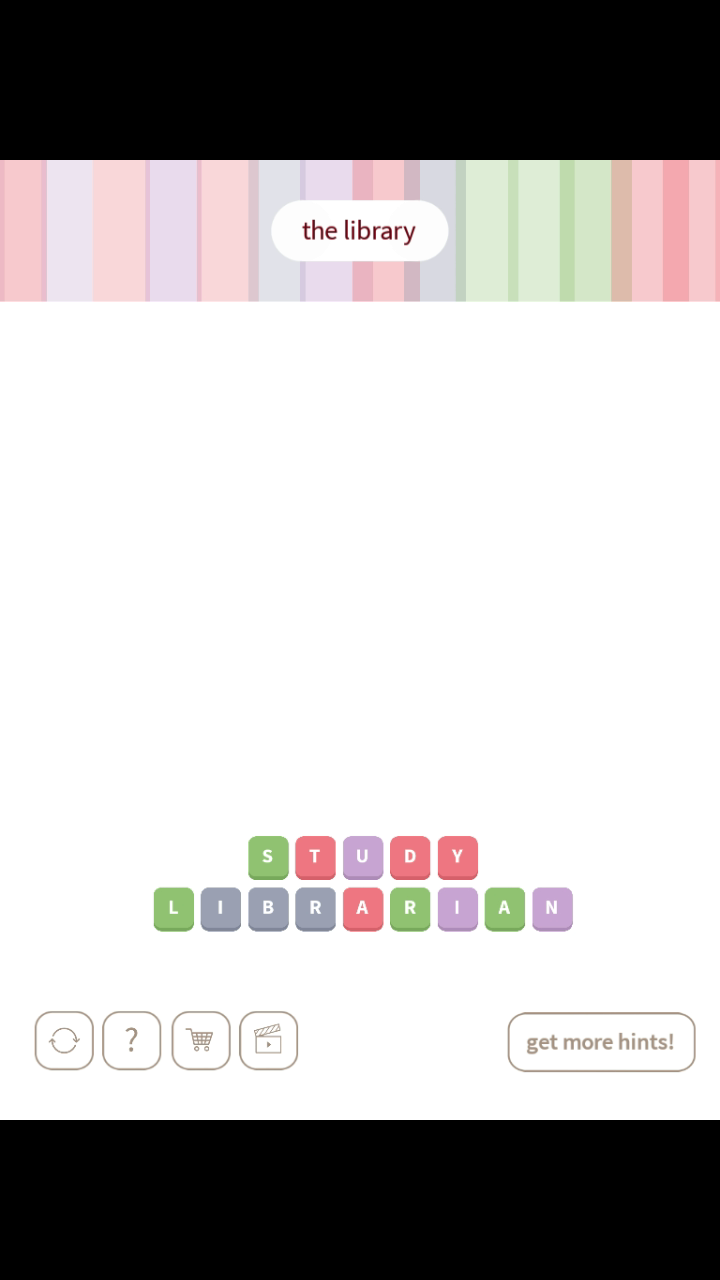Choose the gray B letter tile
The image size is (720, 1280).
click(268, 908)
